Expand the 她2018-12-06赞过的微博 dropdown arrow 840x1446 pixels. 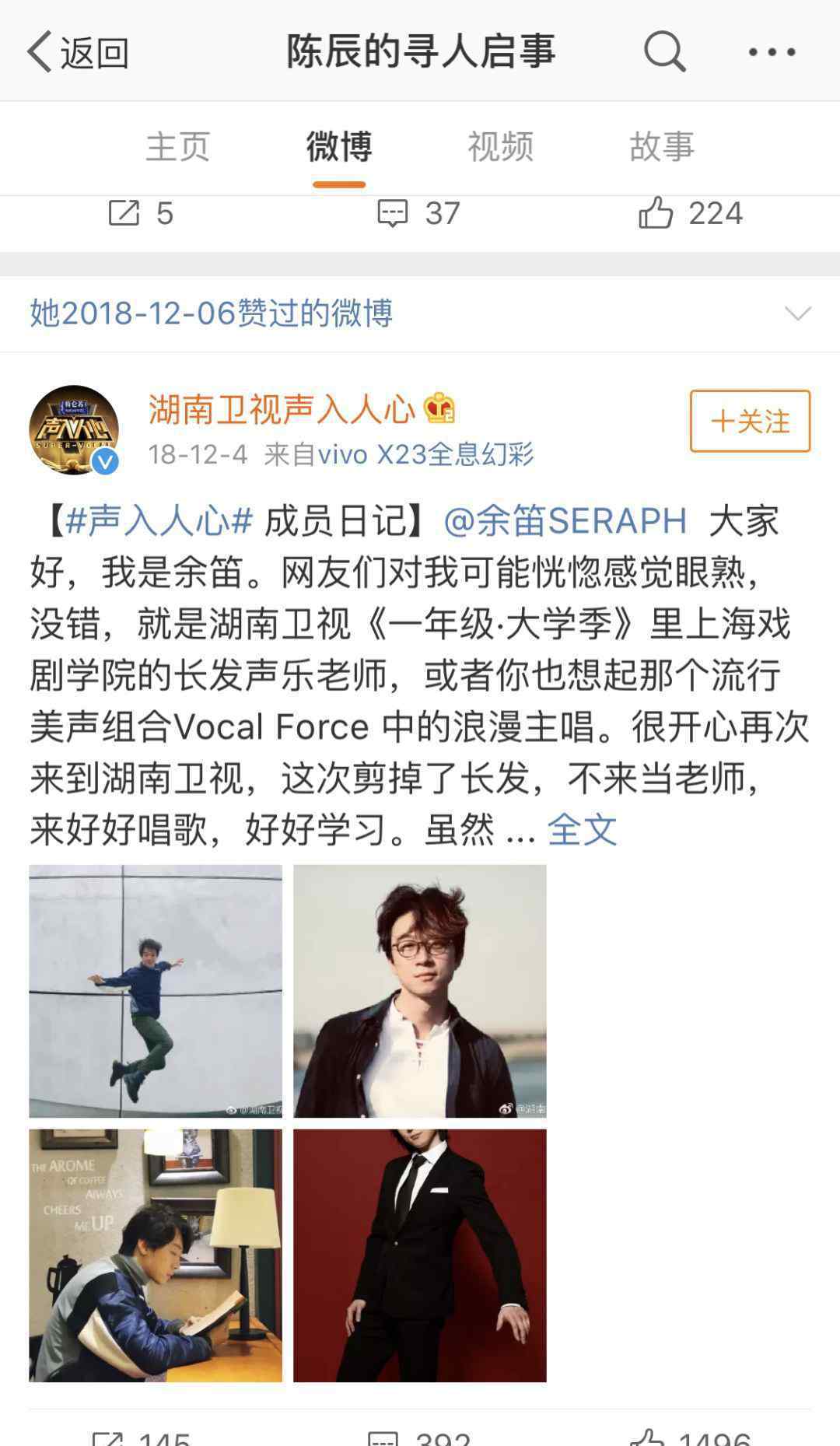(797, 313)
